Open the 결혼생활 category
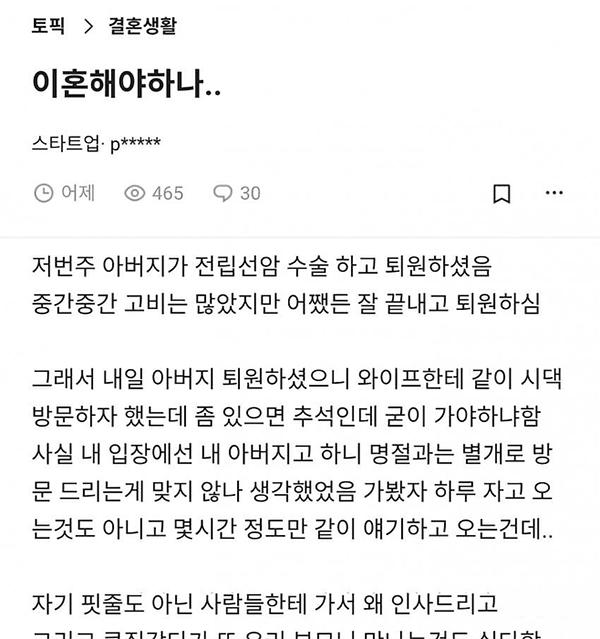 (x=143, y=26)
